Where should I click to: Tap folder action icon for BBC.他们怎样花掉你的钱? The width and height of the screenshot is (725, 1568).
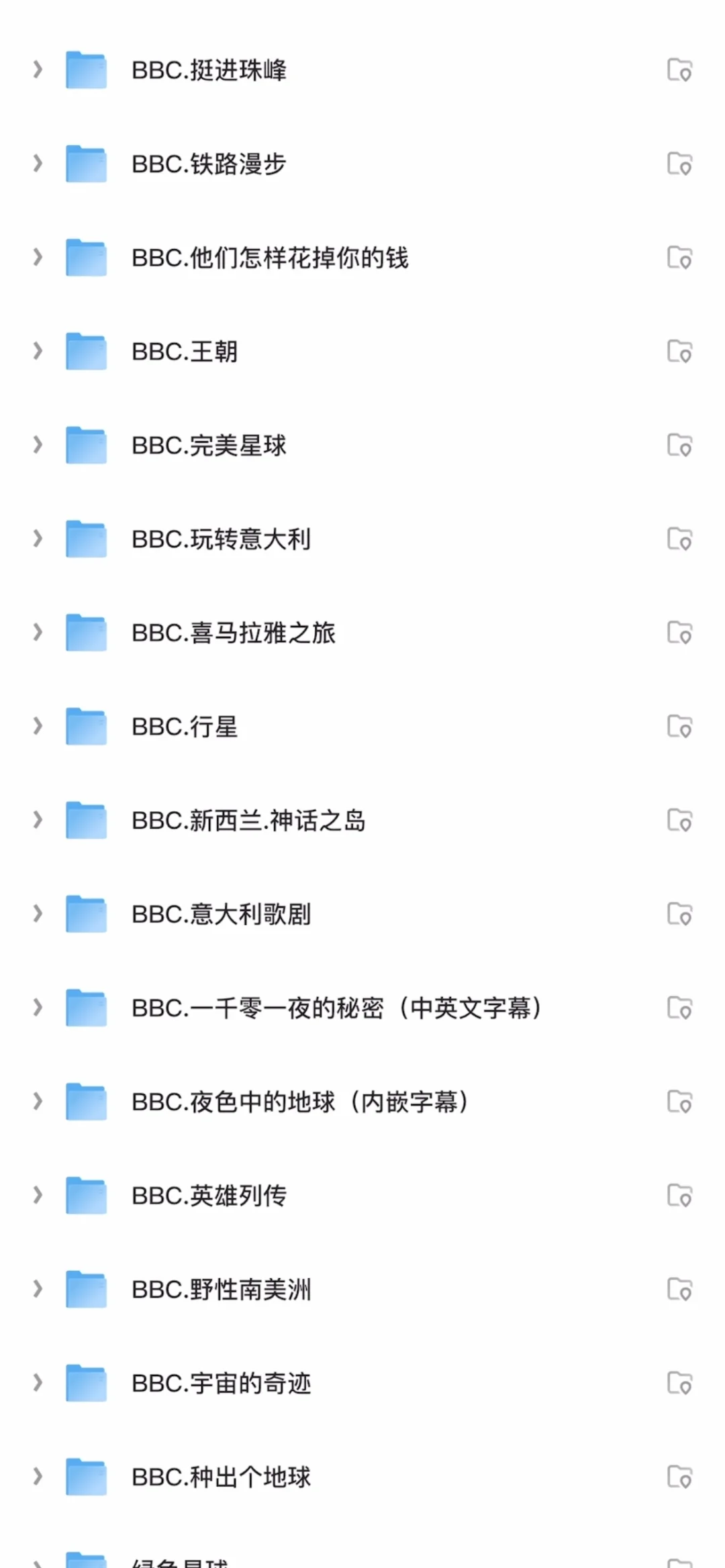(679, 258)
